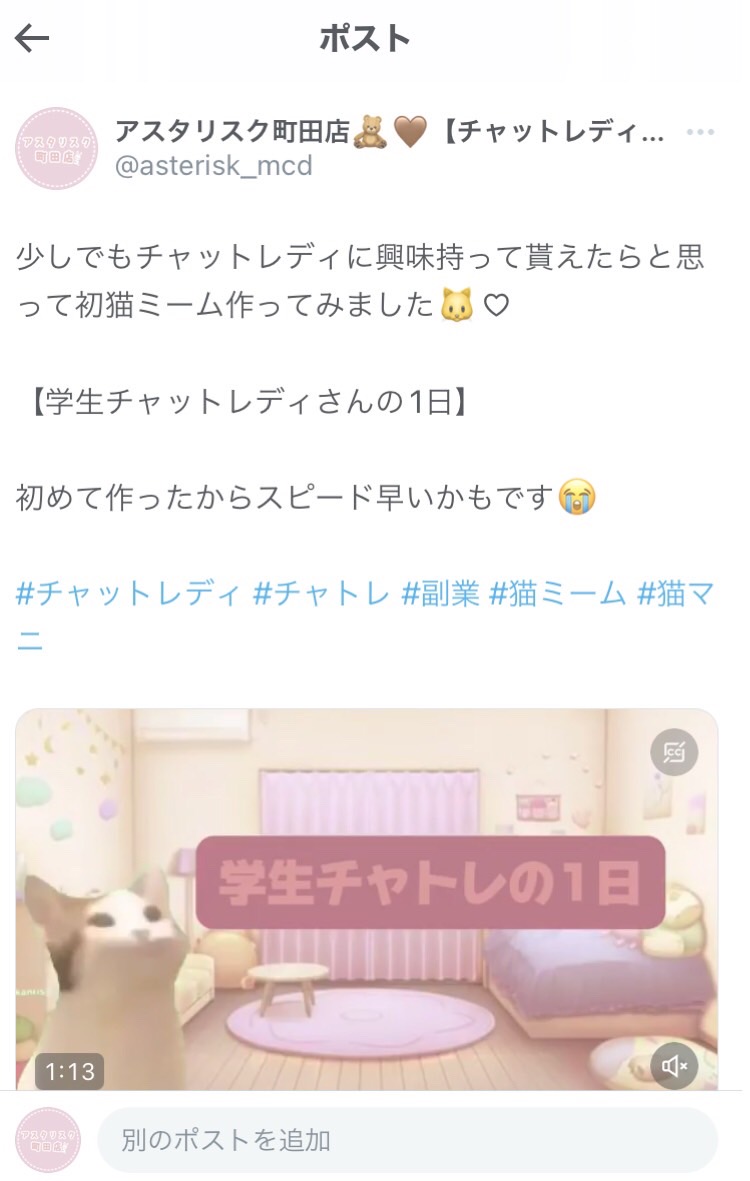Open hashtag #チャトレ
This screenshot has width=750, height=1181.
coord(321,594)
